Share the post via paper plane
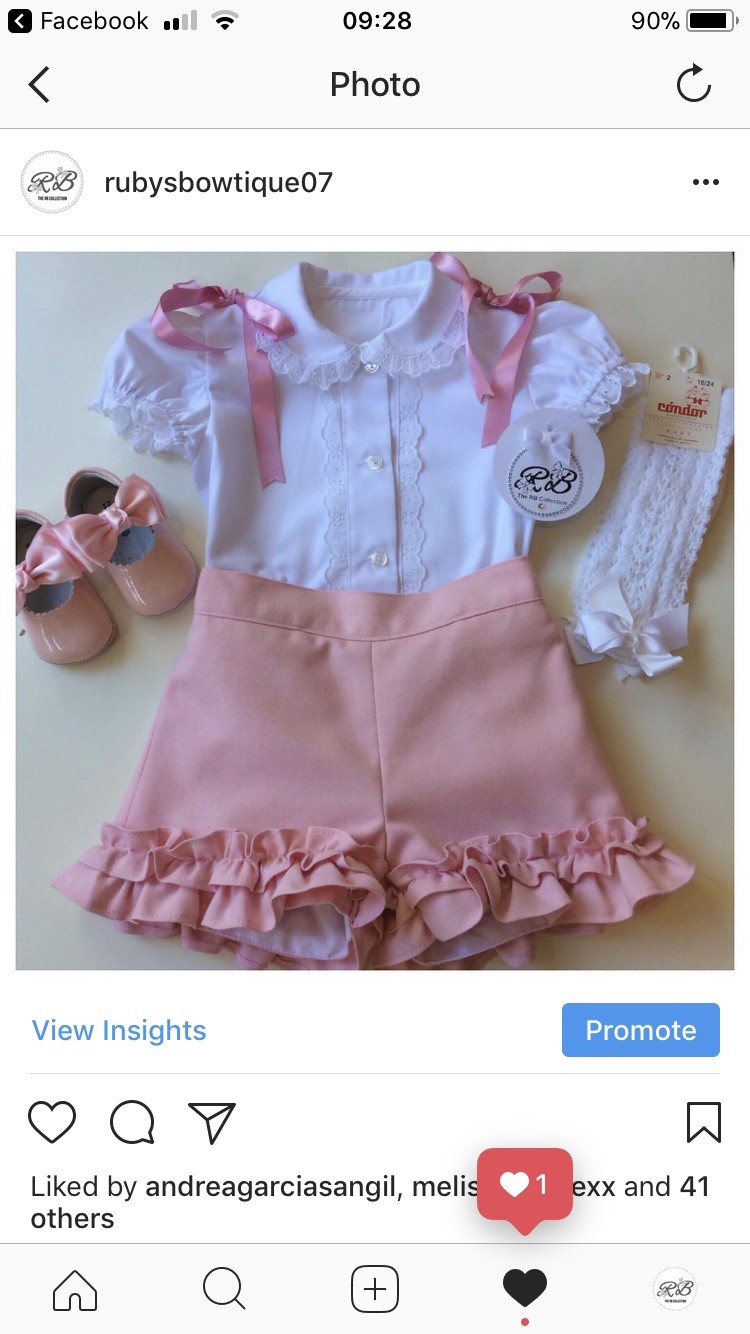The height and width of the screenshot is (1334, 750). click(212, 1122)
